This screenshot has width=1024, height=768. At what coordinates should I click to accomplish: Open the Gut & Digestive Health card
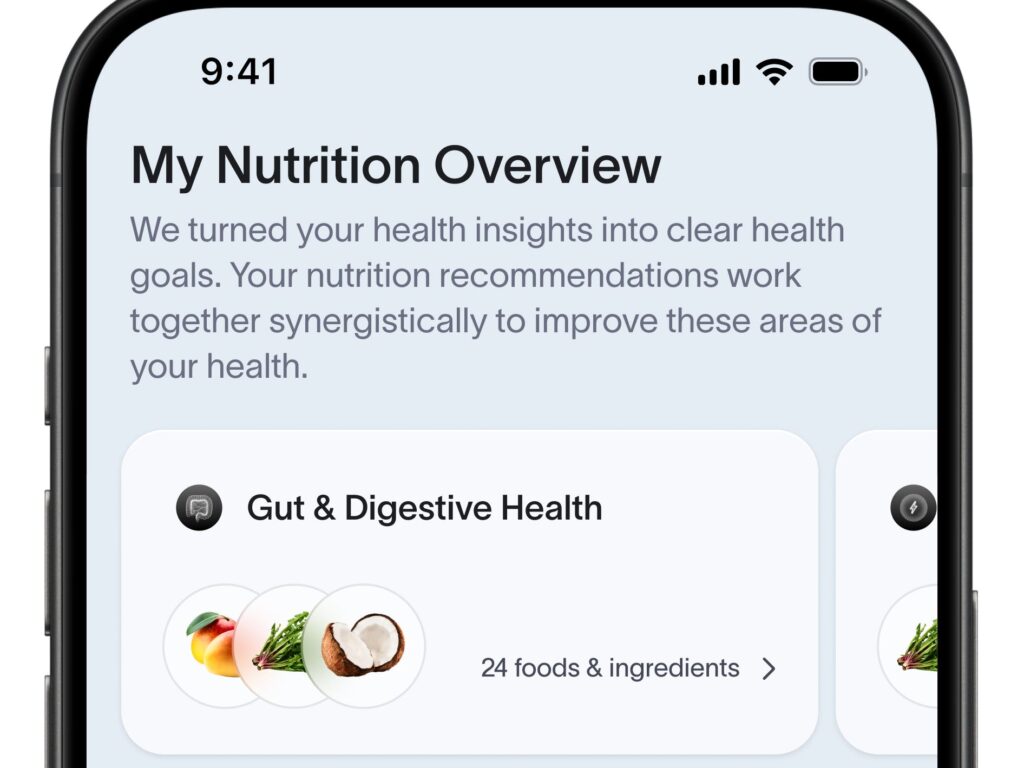click(x=424, y=508)
